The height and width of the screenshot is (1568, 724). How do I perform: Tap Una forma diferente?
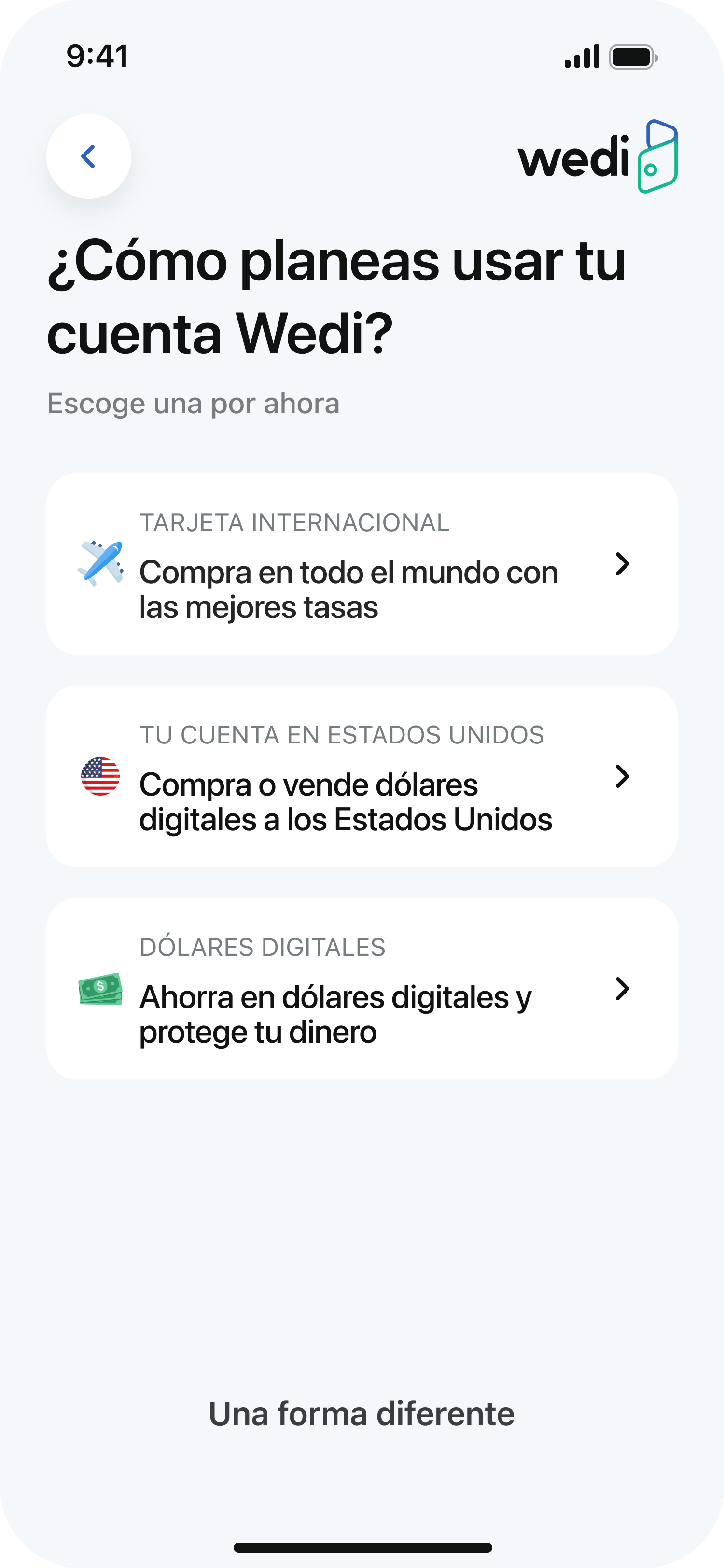[x=362, y=1414]
